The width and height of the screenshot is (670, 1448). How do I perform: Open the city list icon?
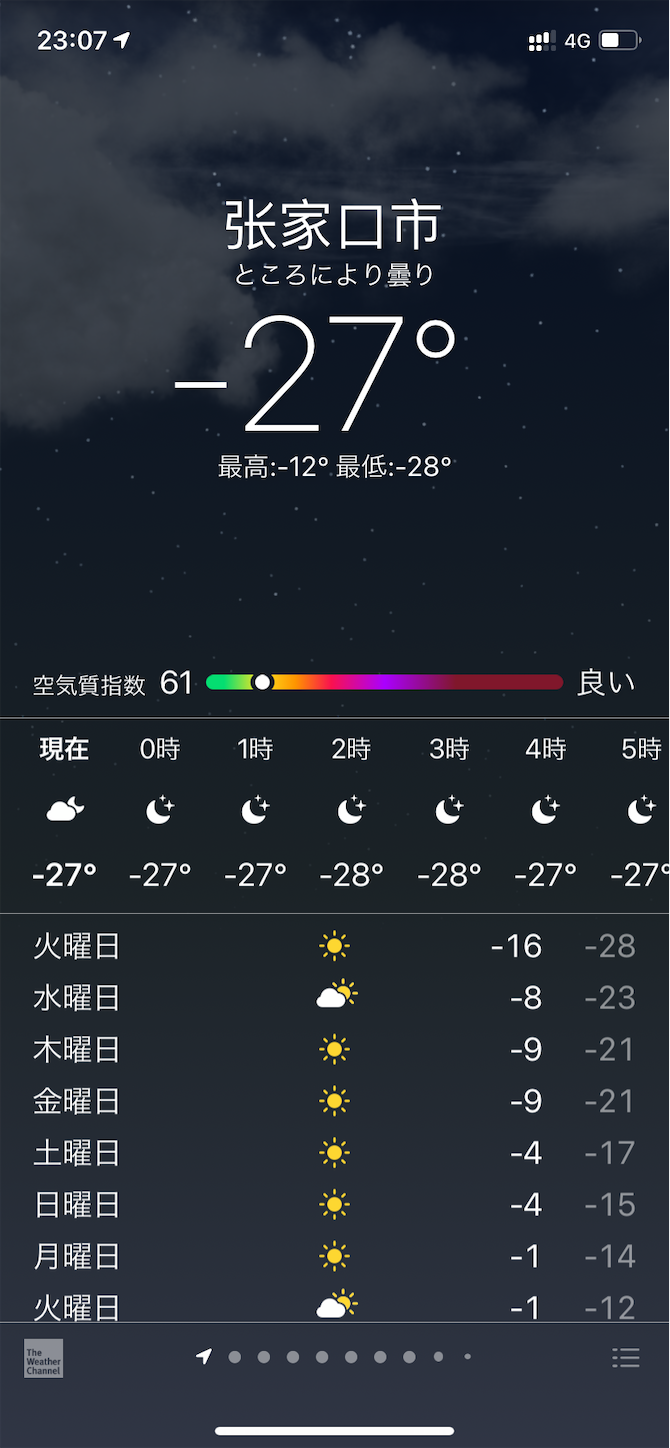(x=626, y=1357)
